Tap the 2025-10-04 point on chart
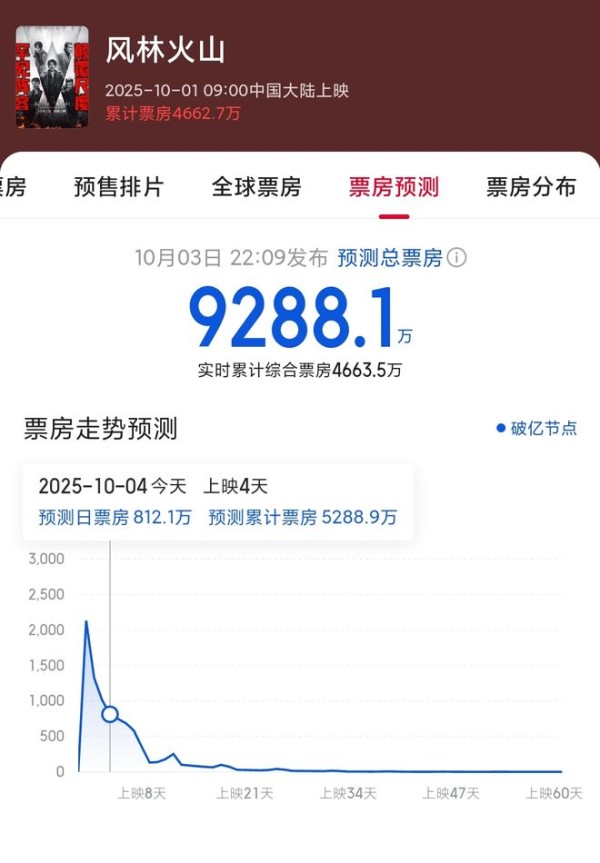Screen dimensions: 600x863 pyautogui.click(x=110, y=714)
